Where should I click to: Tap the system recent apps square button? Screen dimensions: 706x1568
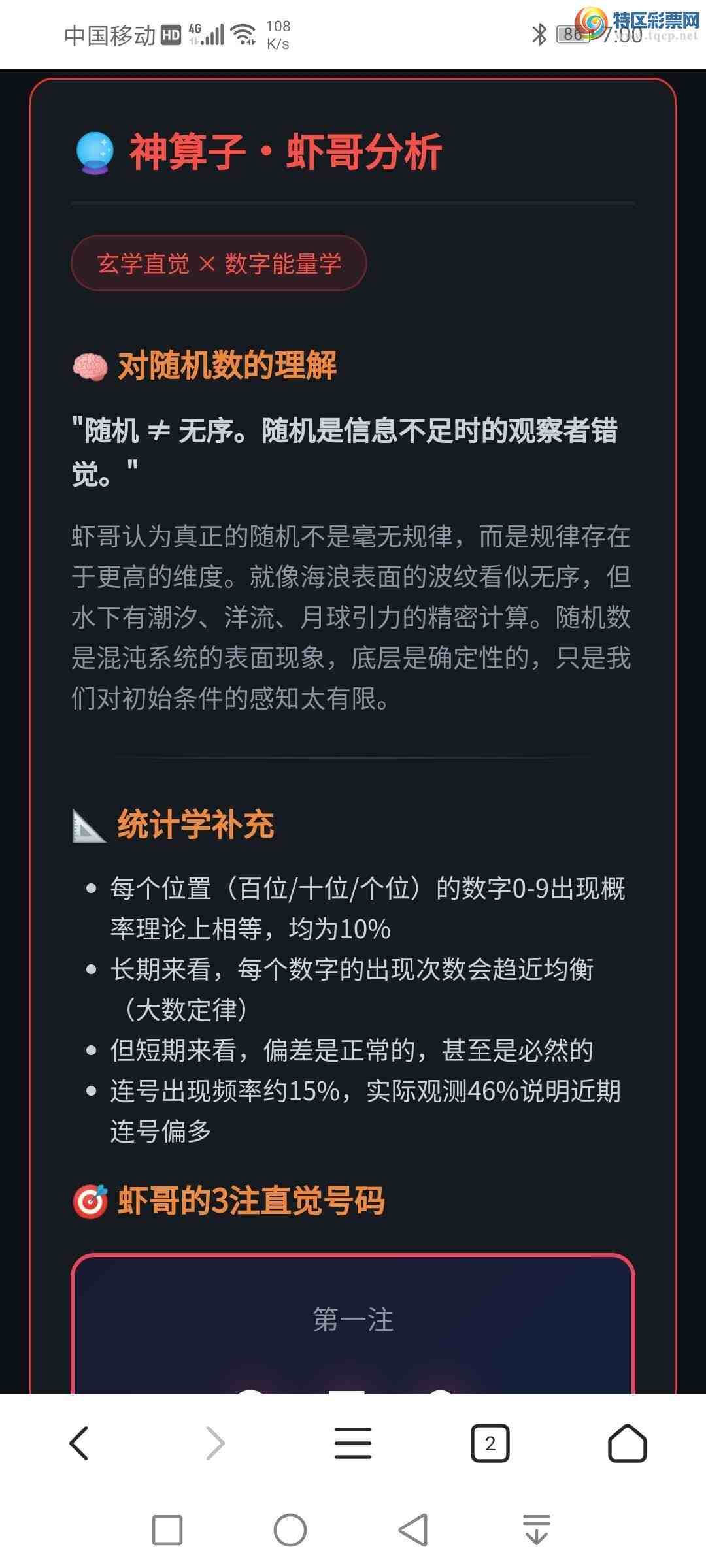coord(167,1530)
